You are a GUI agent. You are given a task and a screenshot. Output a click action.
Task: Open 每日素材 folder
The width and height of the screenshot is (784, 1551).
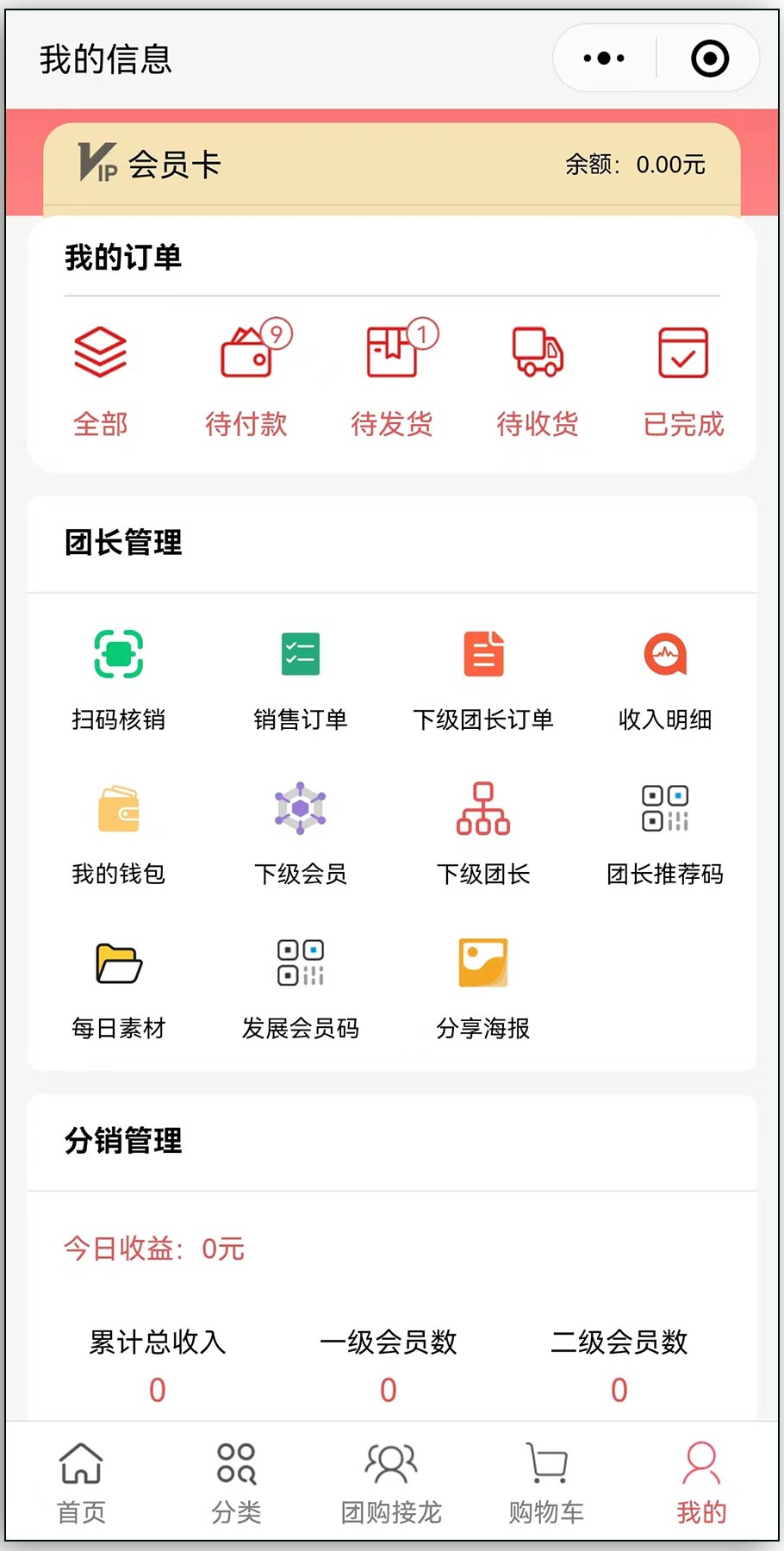(119, 987)
